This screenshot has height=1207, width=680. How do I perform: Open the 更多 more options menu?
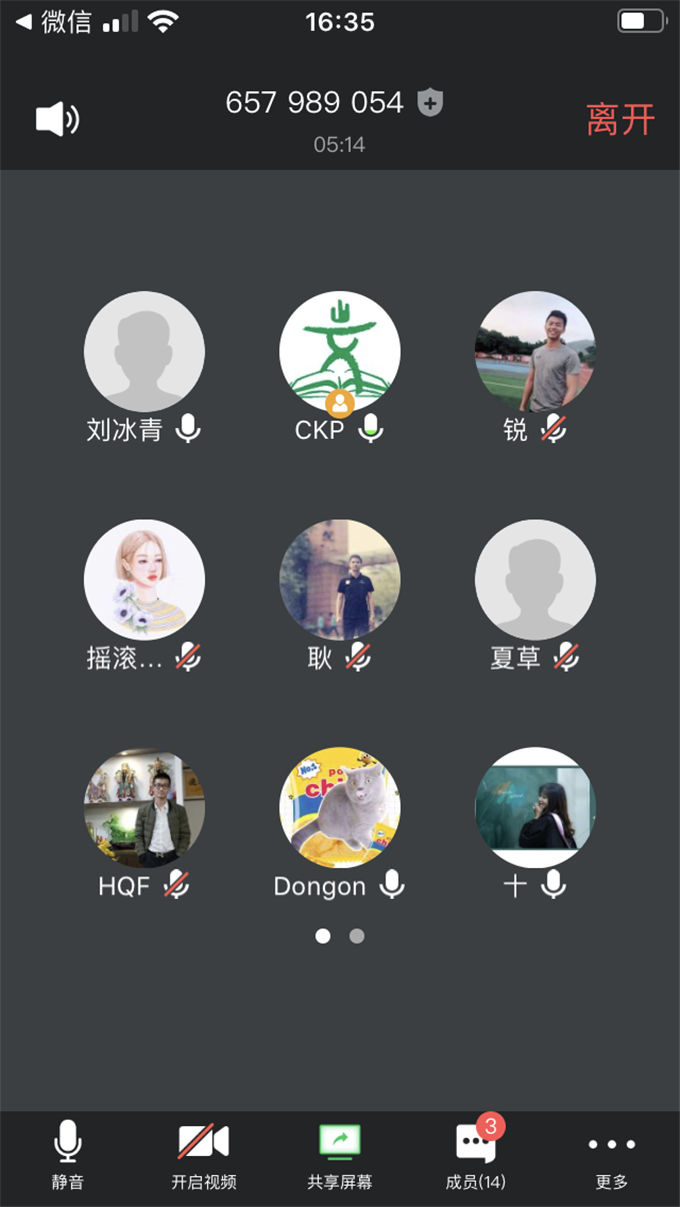611,1154
